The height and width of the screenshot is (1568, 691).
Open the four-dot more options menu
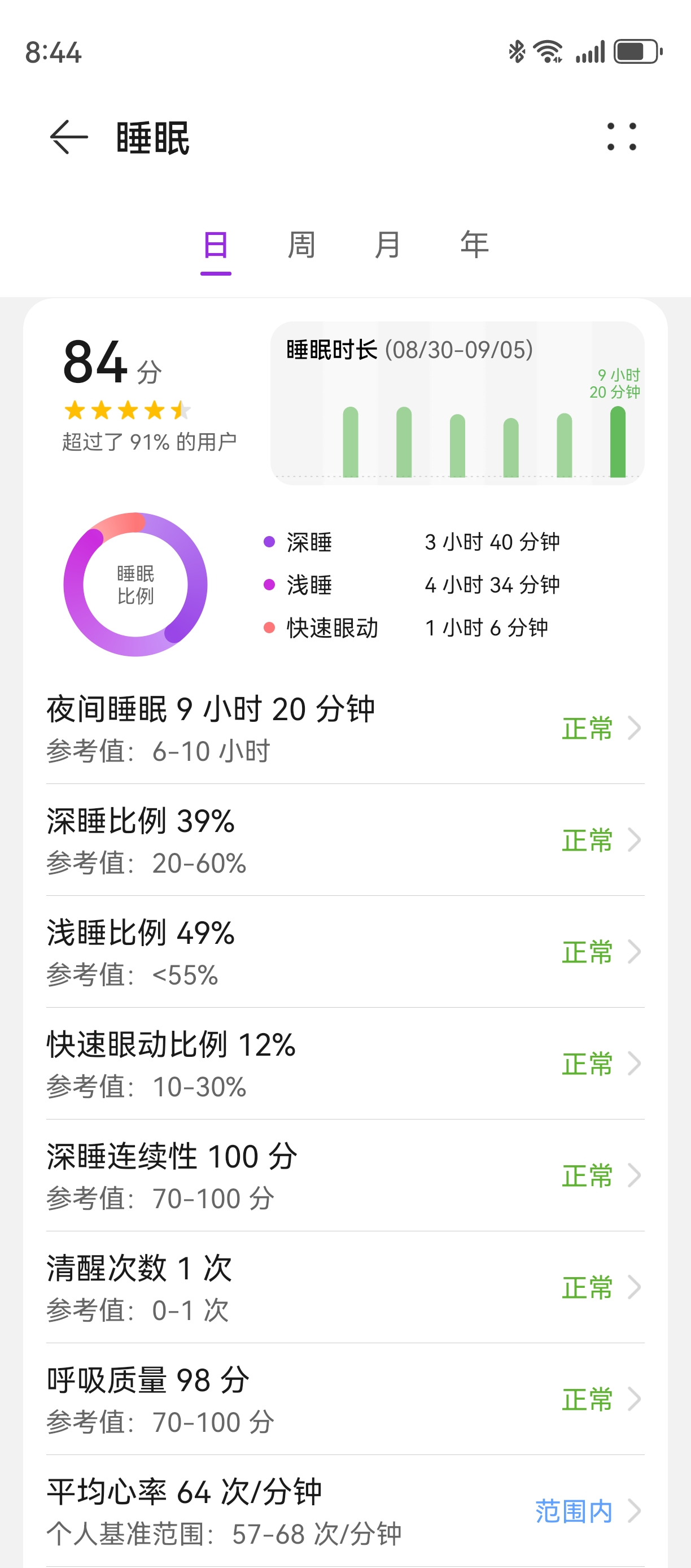[x=622, y=137]
